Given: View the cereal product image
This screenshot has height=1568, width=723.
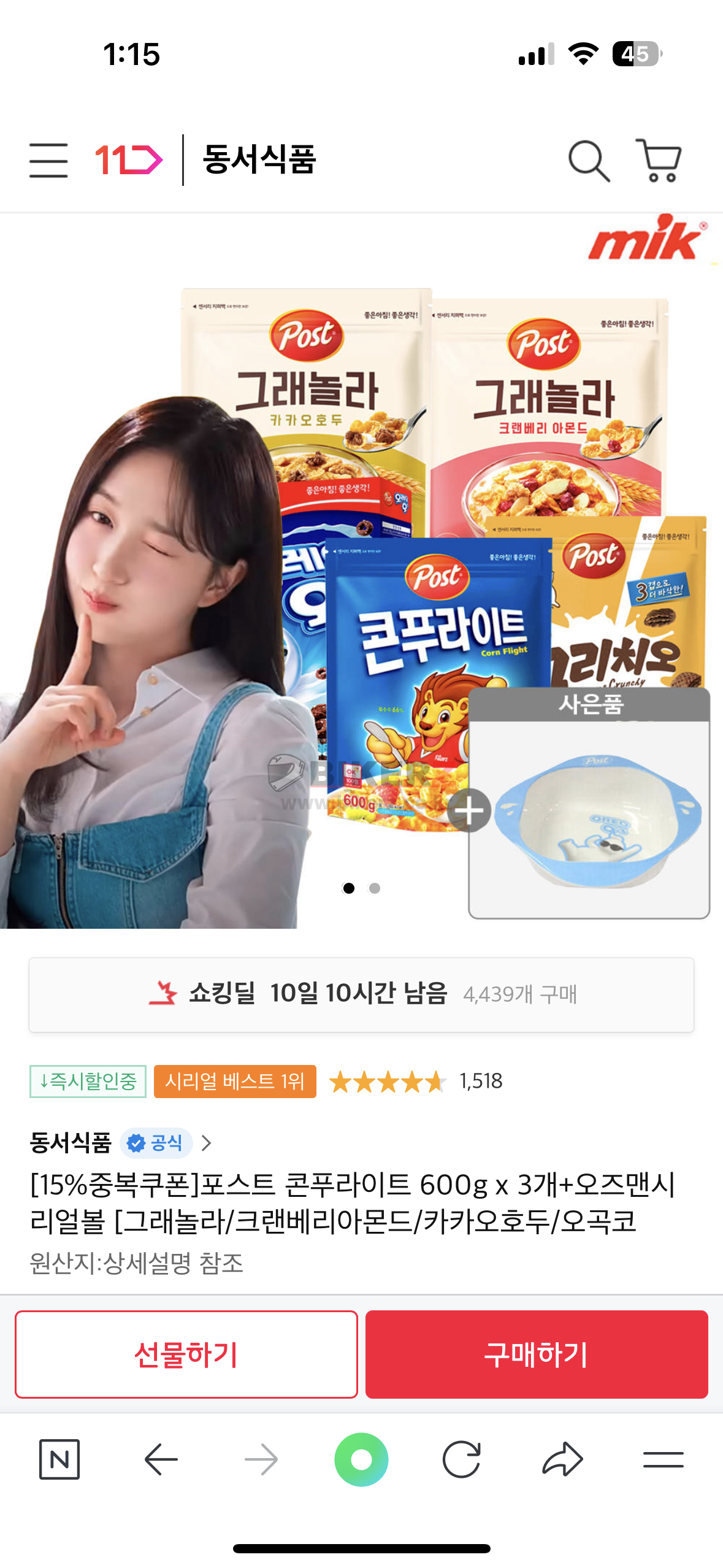Looking at the screenshot, I should 361,571.
